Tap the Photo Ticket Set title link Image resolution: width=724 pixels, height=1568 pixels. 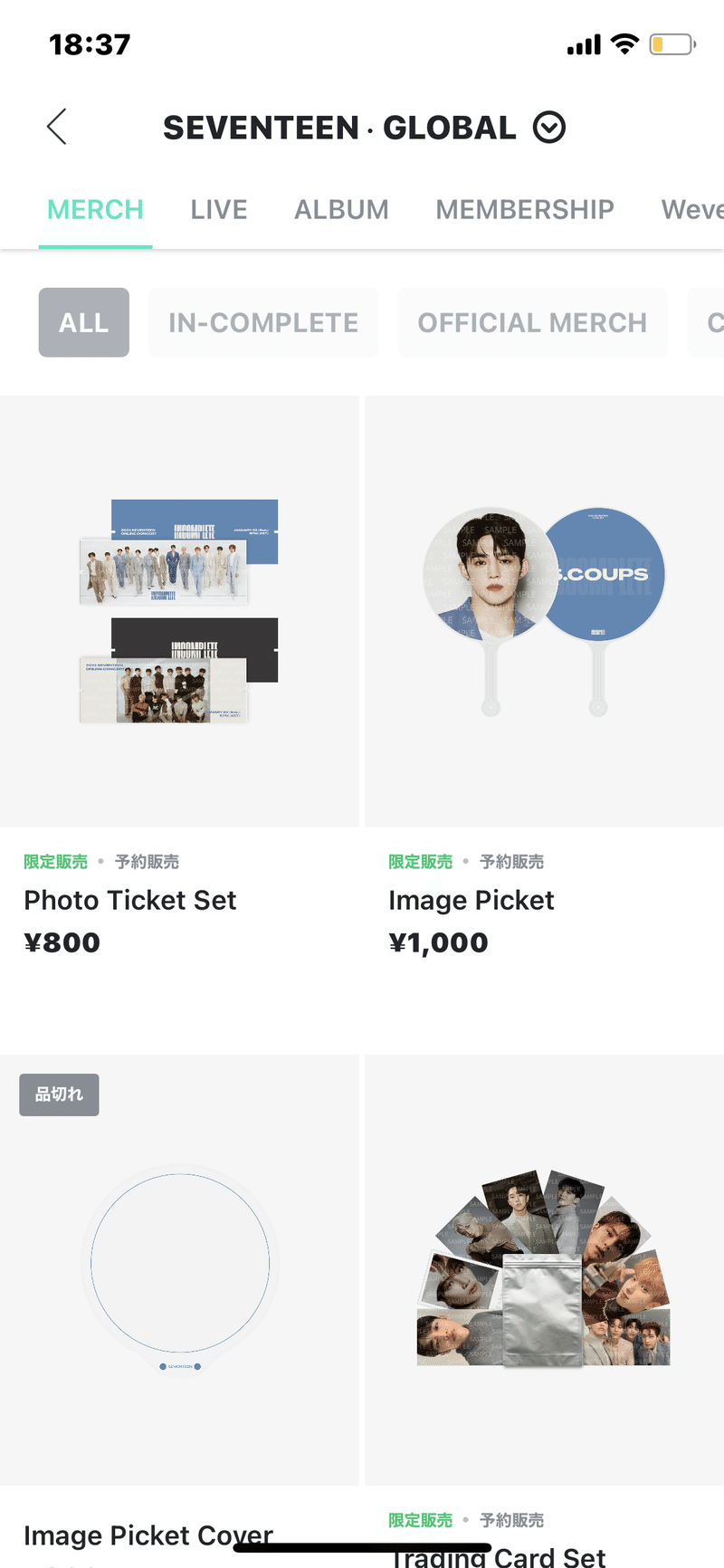point(129,900)
